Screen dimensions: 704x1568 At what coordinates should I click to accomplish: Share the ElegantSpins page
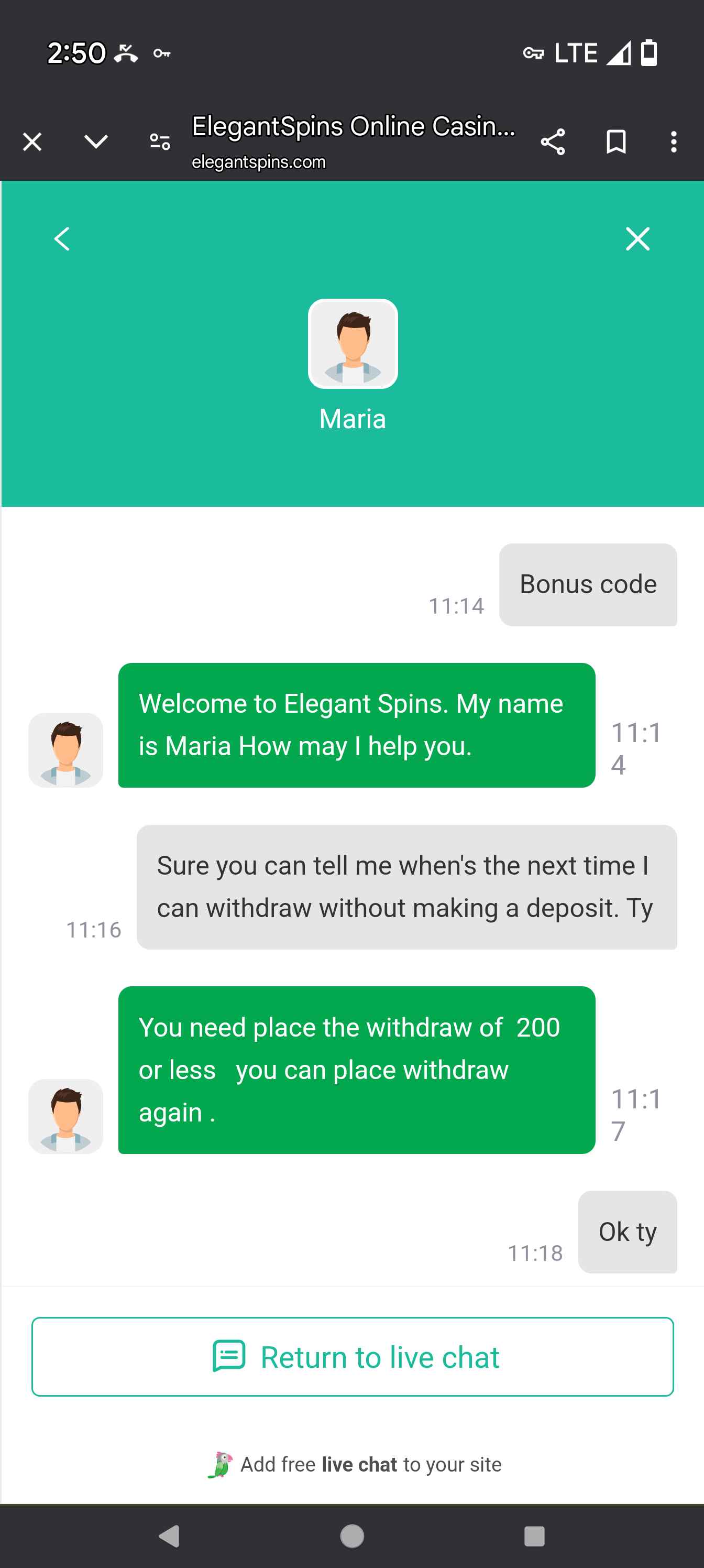point(553,142)
